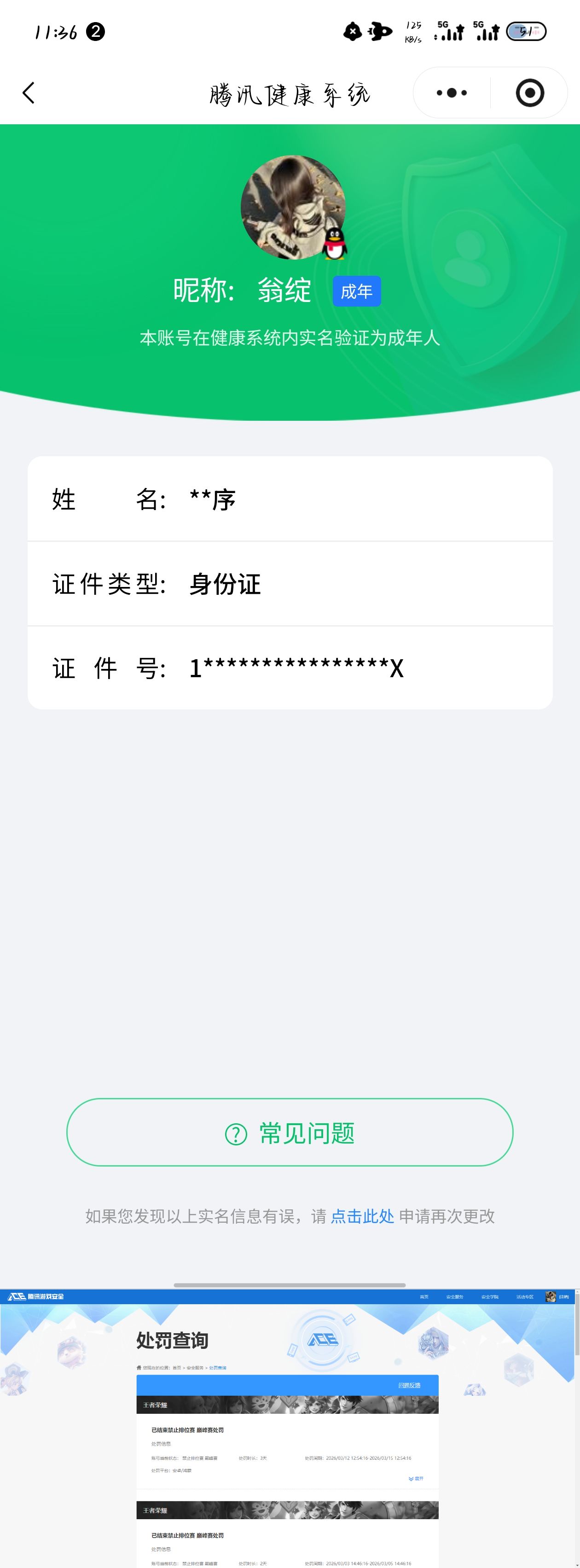Click the 点击此处 link to change real-name info
Screen dimensions: 580x1568
362,1216
